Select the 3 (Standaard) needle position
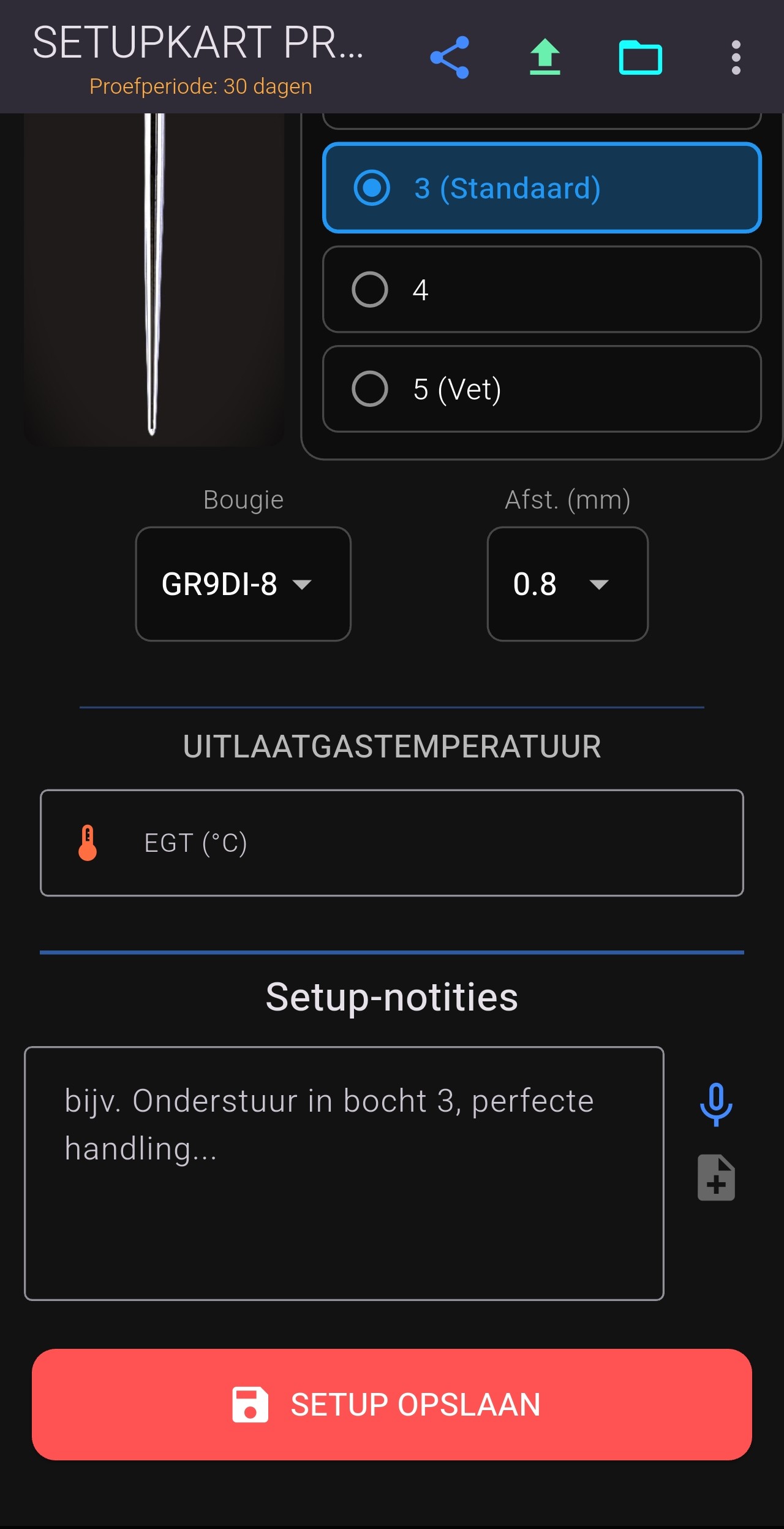The height and width of the screenshot is (1529, 784). pos(541,188)
